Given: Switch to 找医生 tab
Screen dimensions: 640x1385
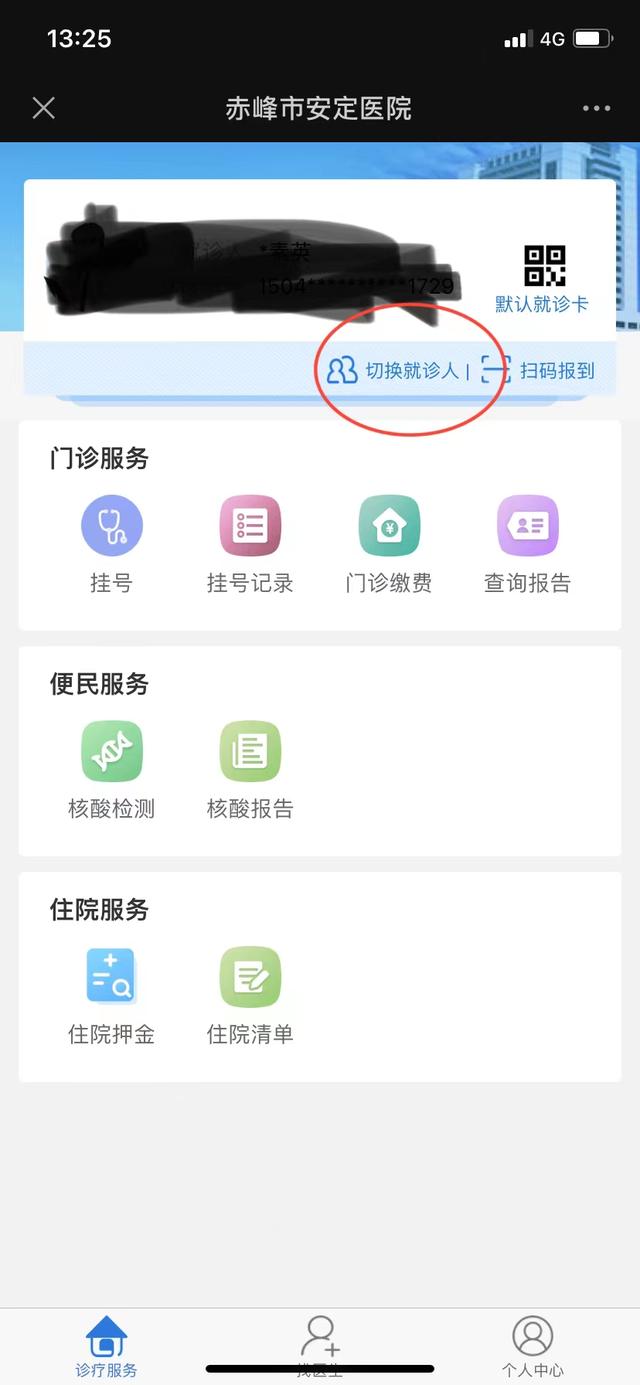Looking at the screenshot, I should (320, 1346).
